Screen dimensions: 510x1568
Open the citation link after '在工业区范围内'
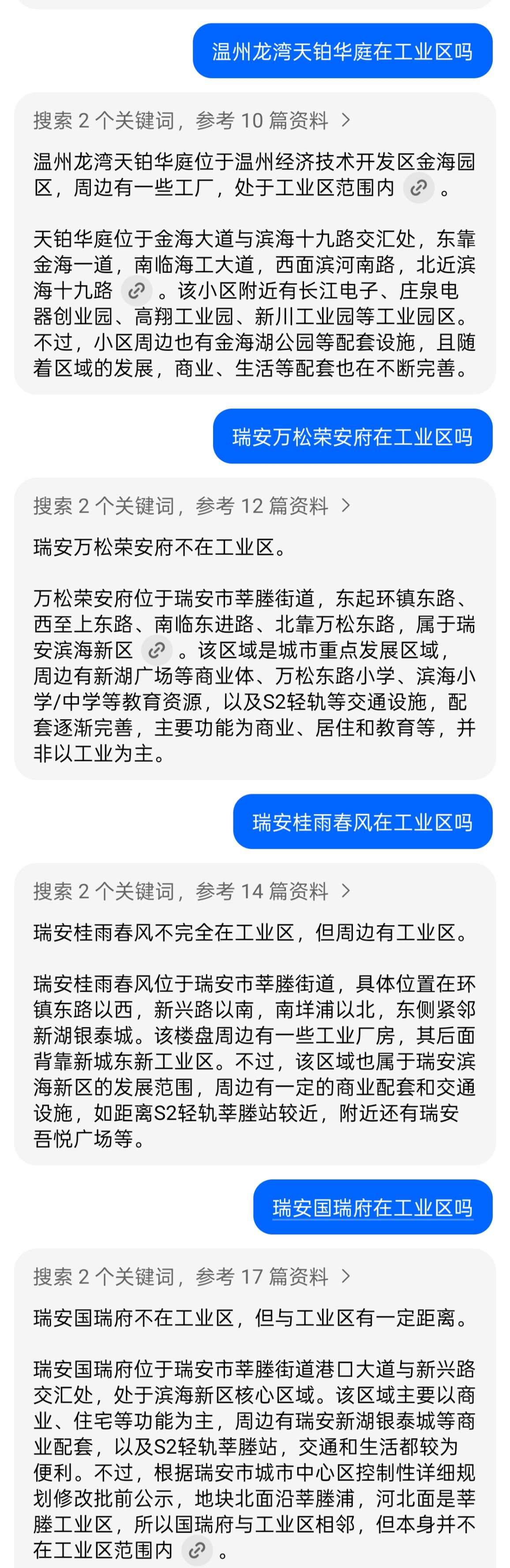[x=197, y=1549]
